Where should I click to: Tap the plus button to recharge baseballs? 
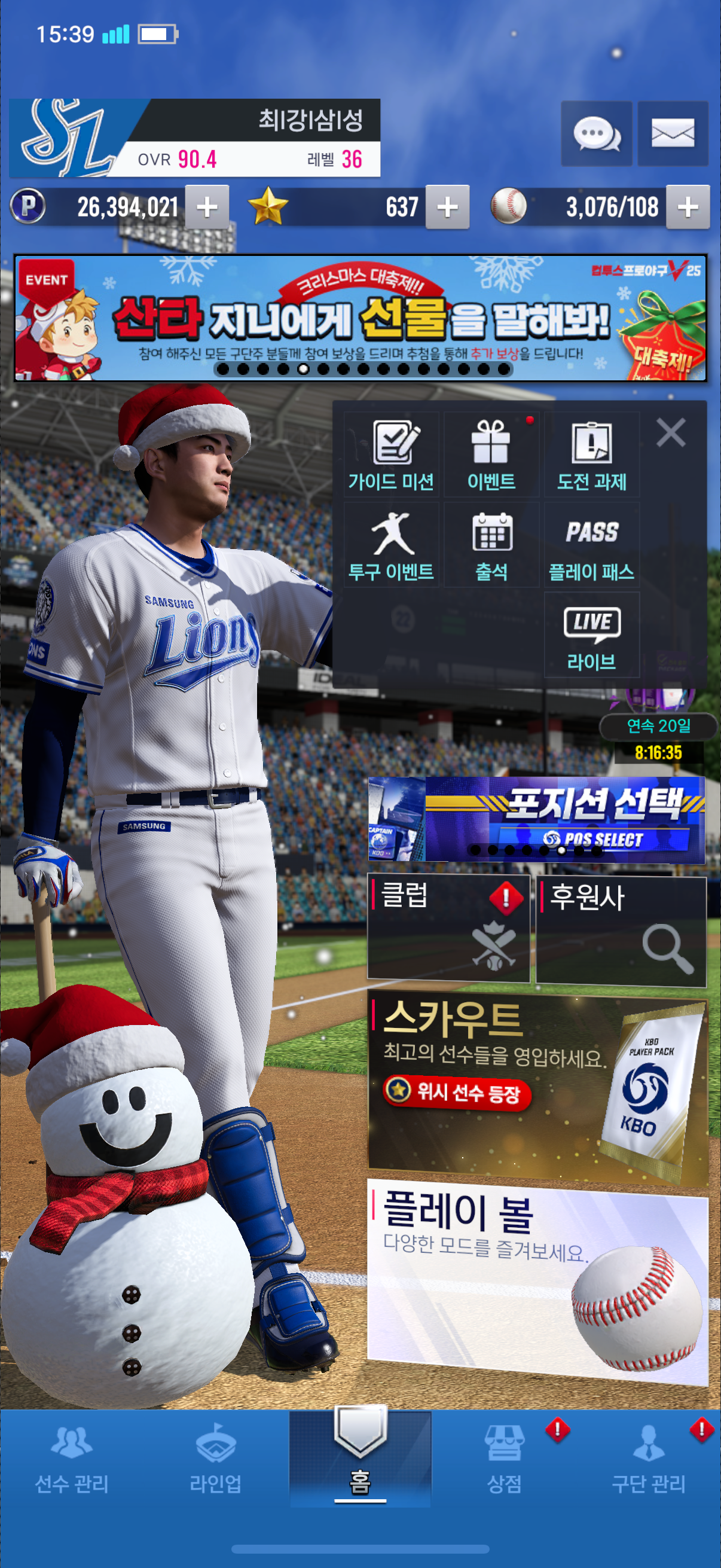click(x=688, y=208)
